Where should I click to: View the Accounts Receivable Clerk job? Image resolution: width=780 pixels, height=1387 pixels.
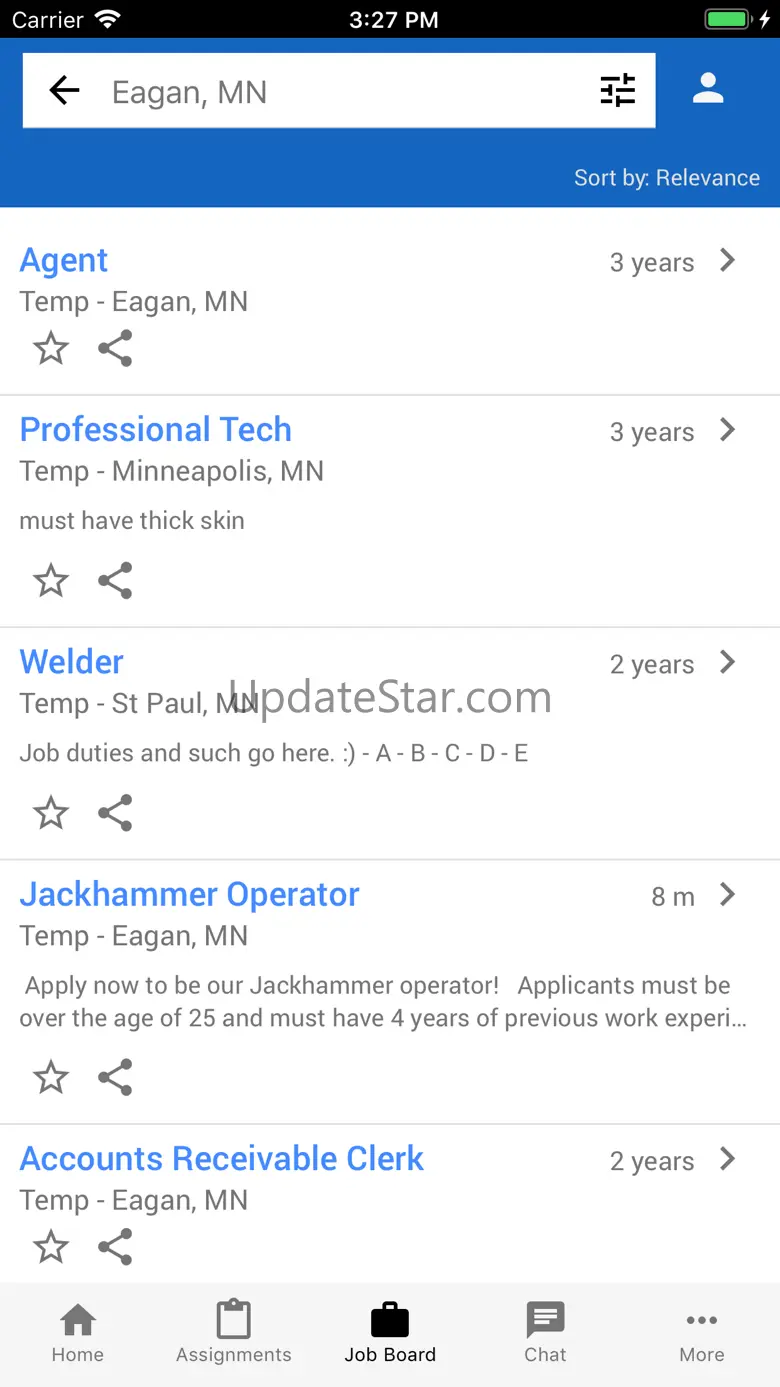[222, 1158]
